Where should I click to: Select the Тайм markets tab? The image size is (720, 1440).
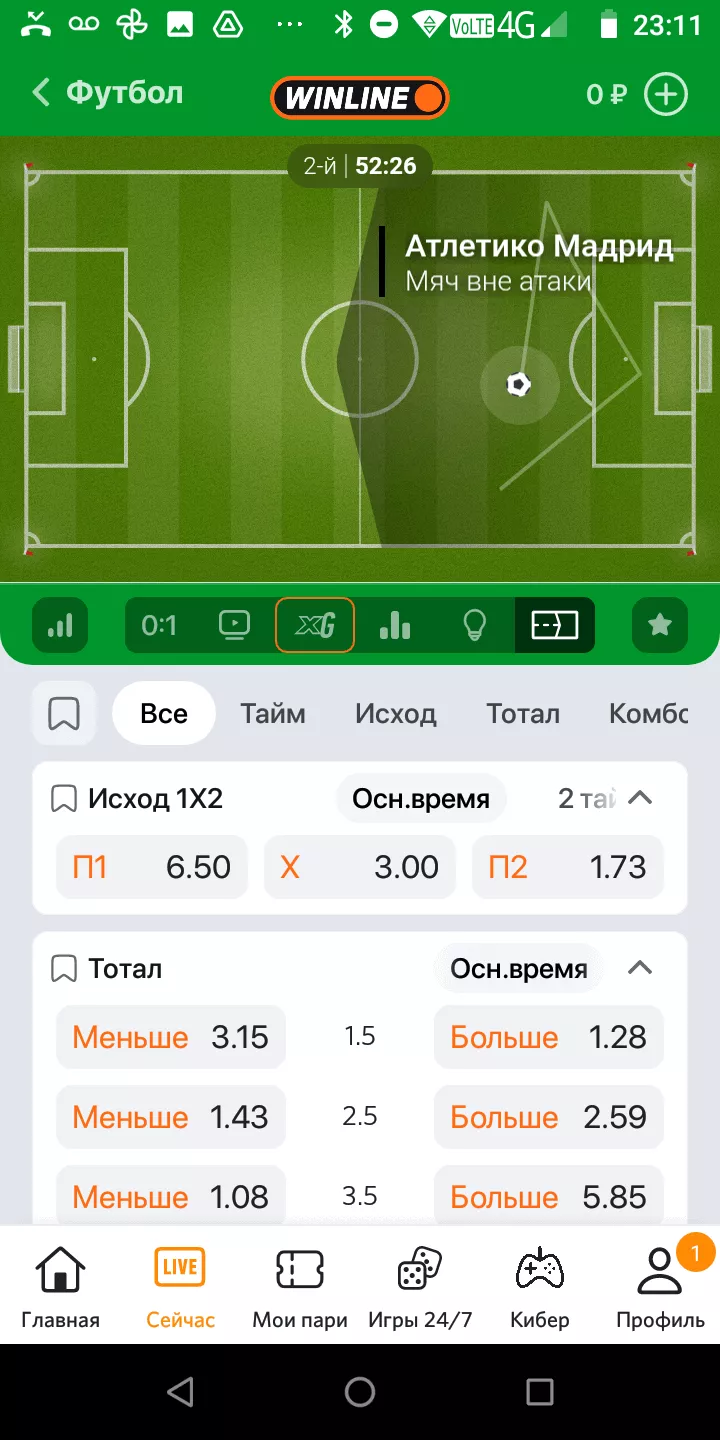pyautogui.click(x=273, y=714)
